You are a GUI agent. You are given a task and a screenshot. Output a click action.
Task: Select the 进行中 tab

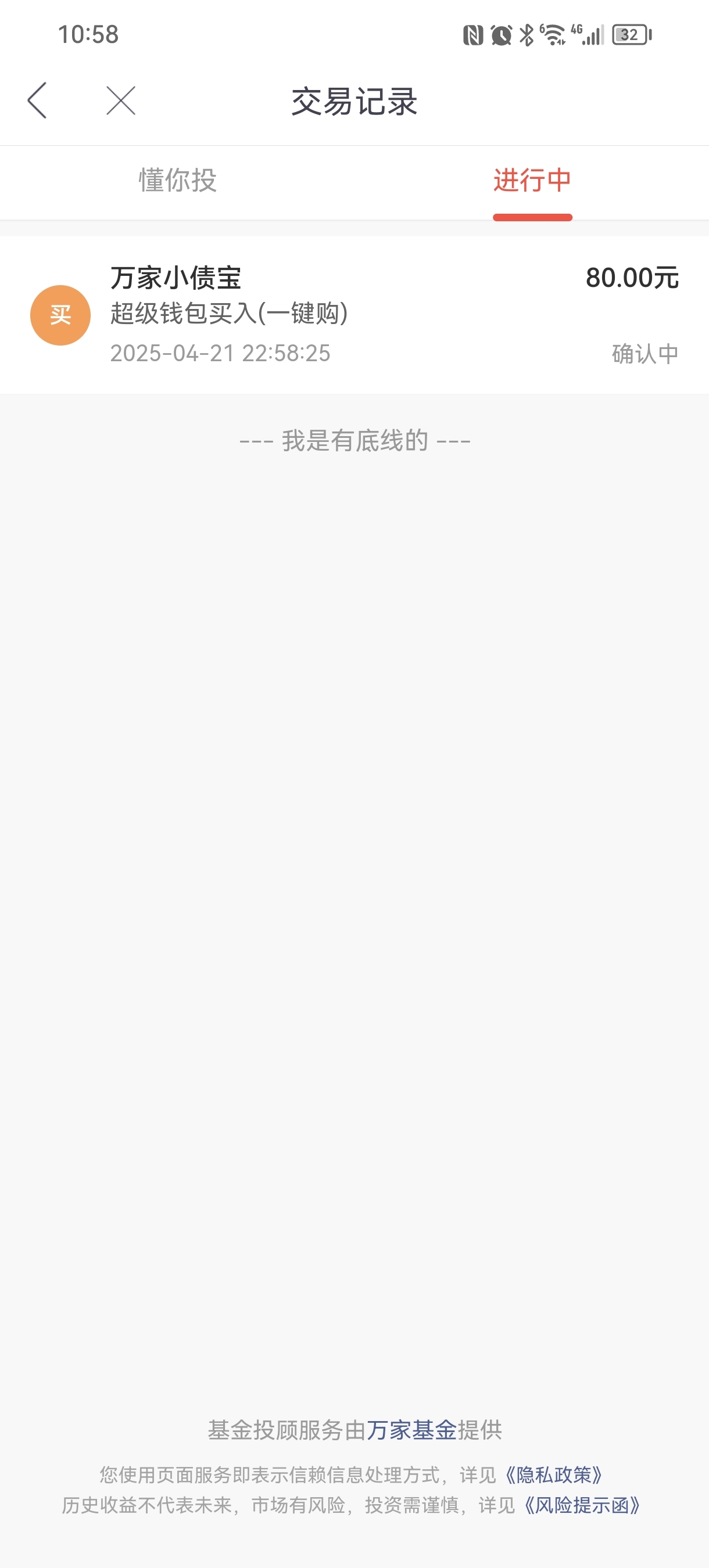[532, 180]
